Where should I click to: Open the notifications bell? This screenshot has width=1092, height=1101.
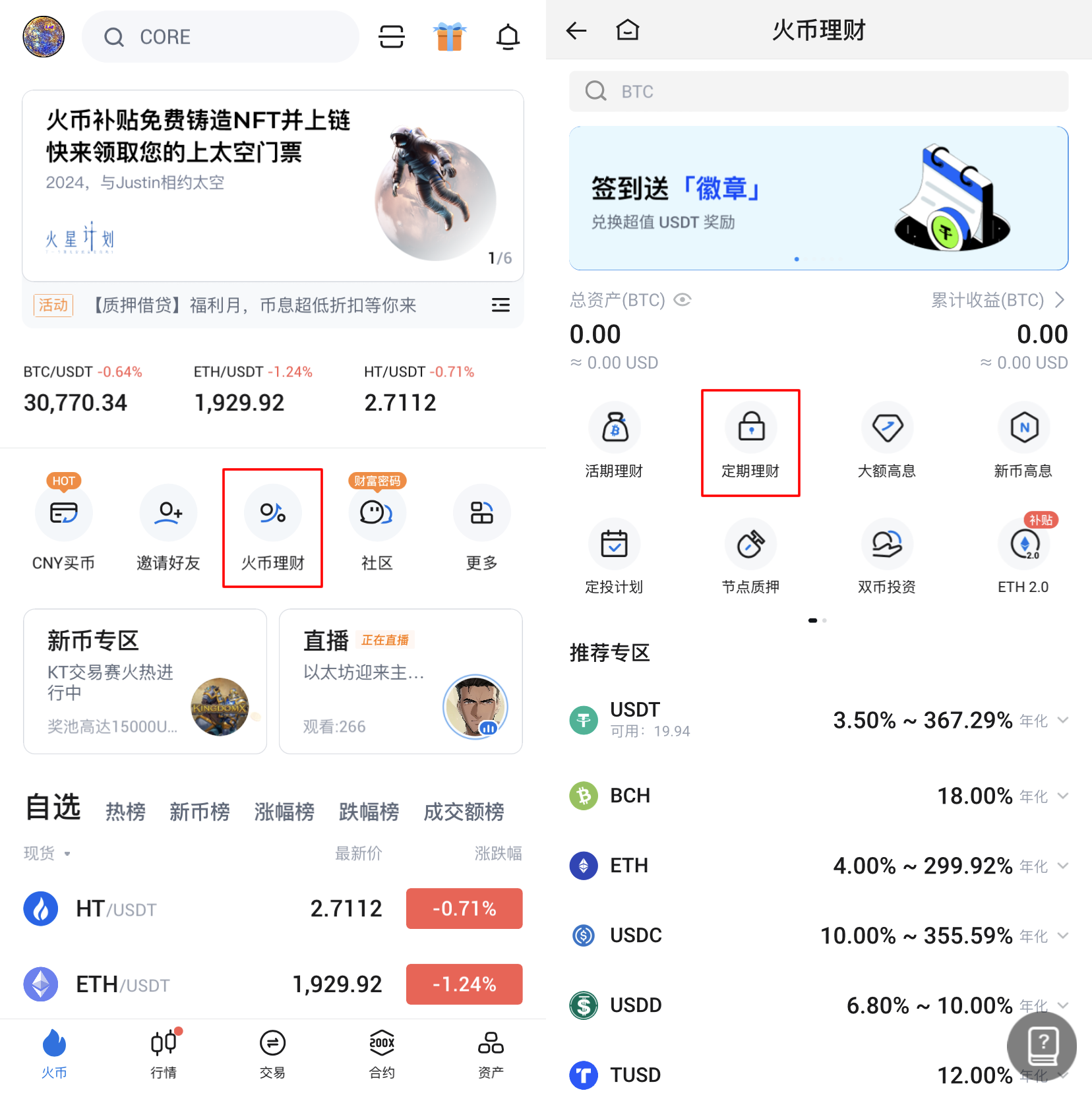click(508, 37)
